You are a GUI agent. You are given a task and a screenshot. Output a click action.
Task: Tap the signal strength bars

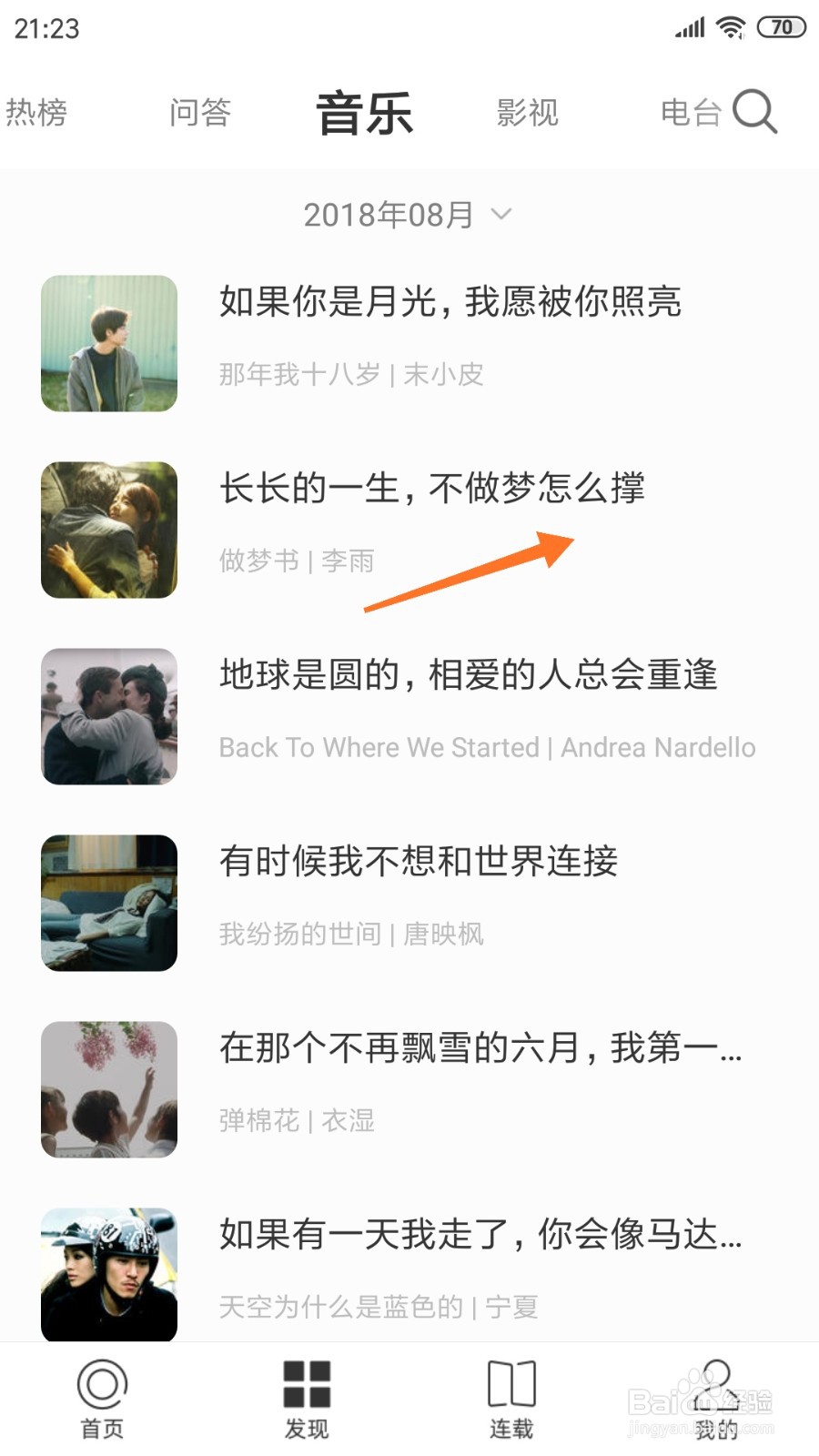688,26
